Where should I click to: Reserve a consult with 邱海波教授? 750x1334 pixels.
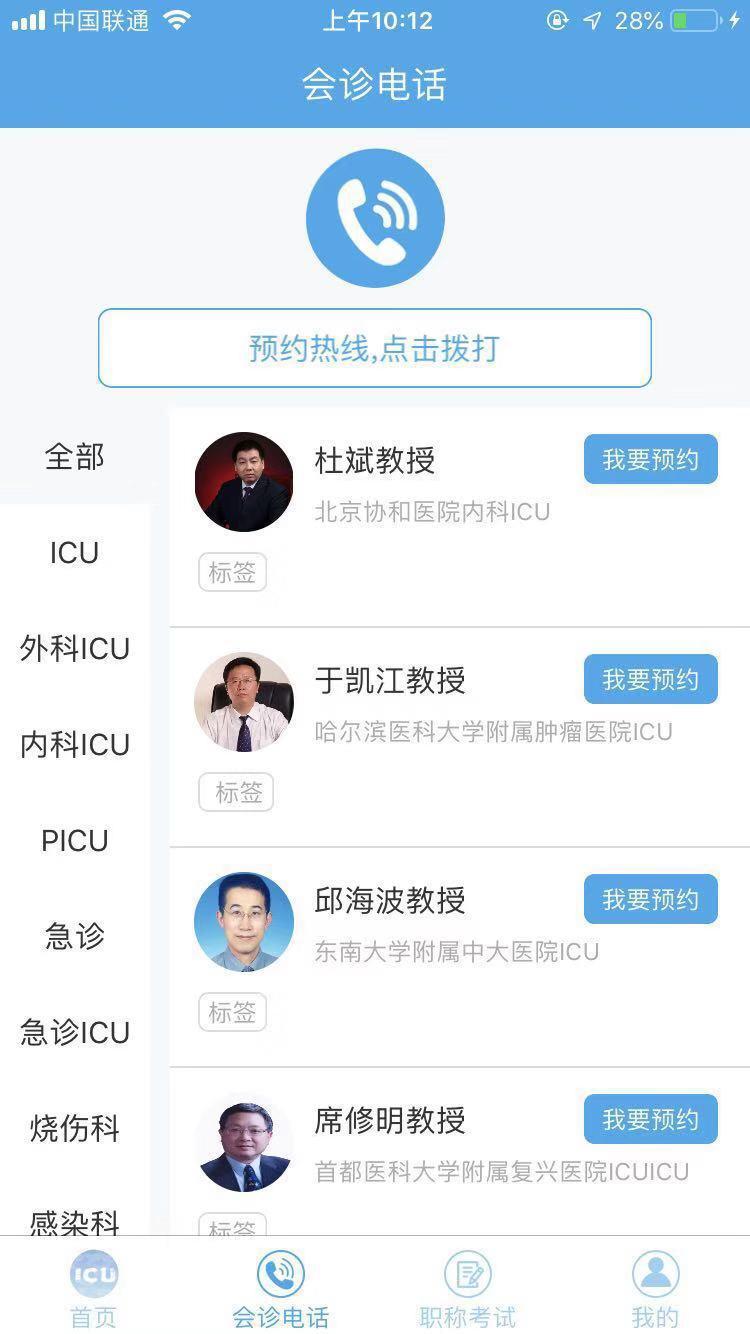pos(651,900)
